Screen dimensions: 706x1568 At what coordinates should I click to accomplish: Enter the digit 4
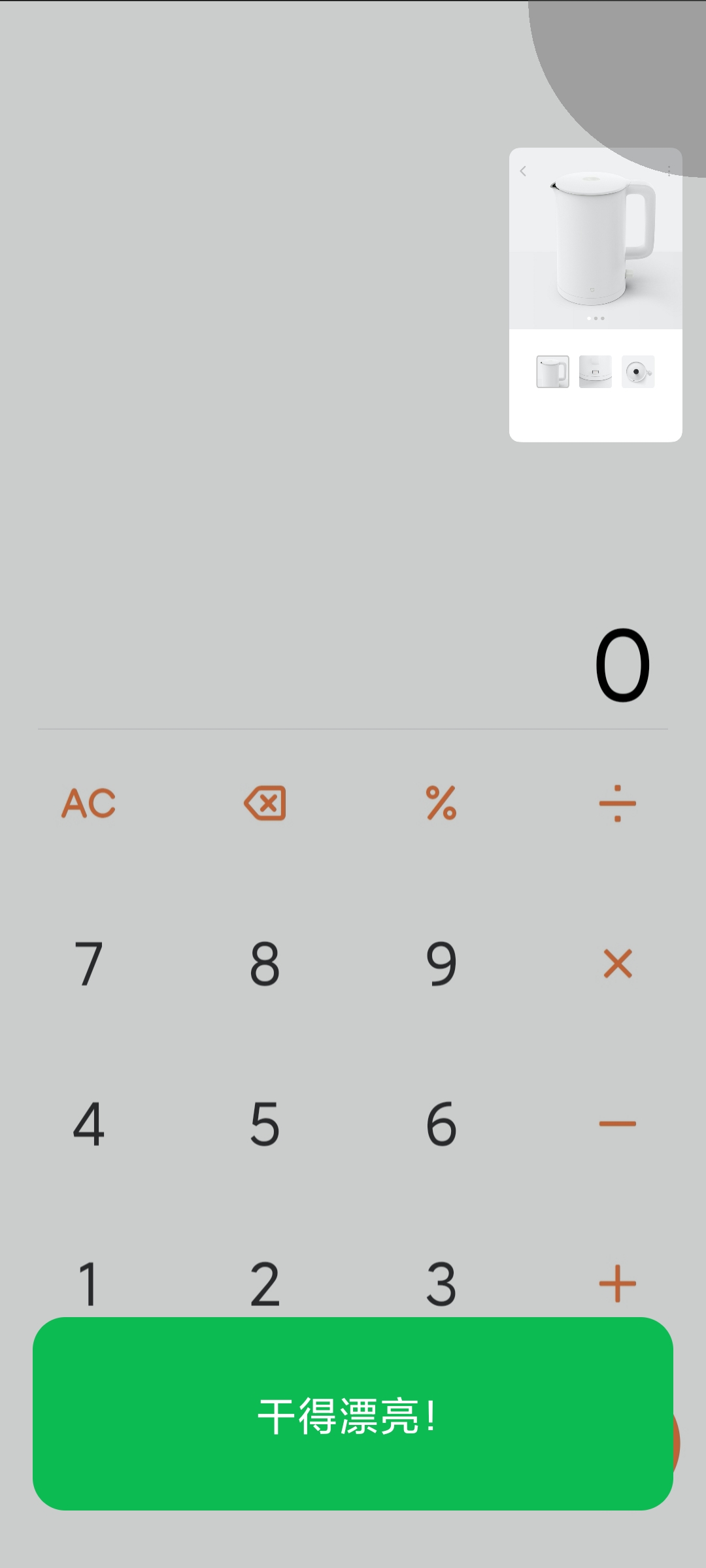pyautogui.click(x=88, y=1124)
